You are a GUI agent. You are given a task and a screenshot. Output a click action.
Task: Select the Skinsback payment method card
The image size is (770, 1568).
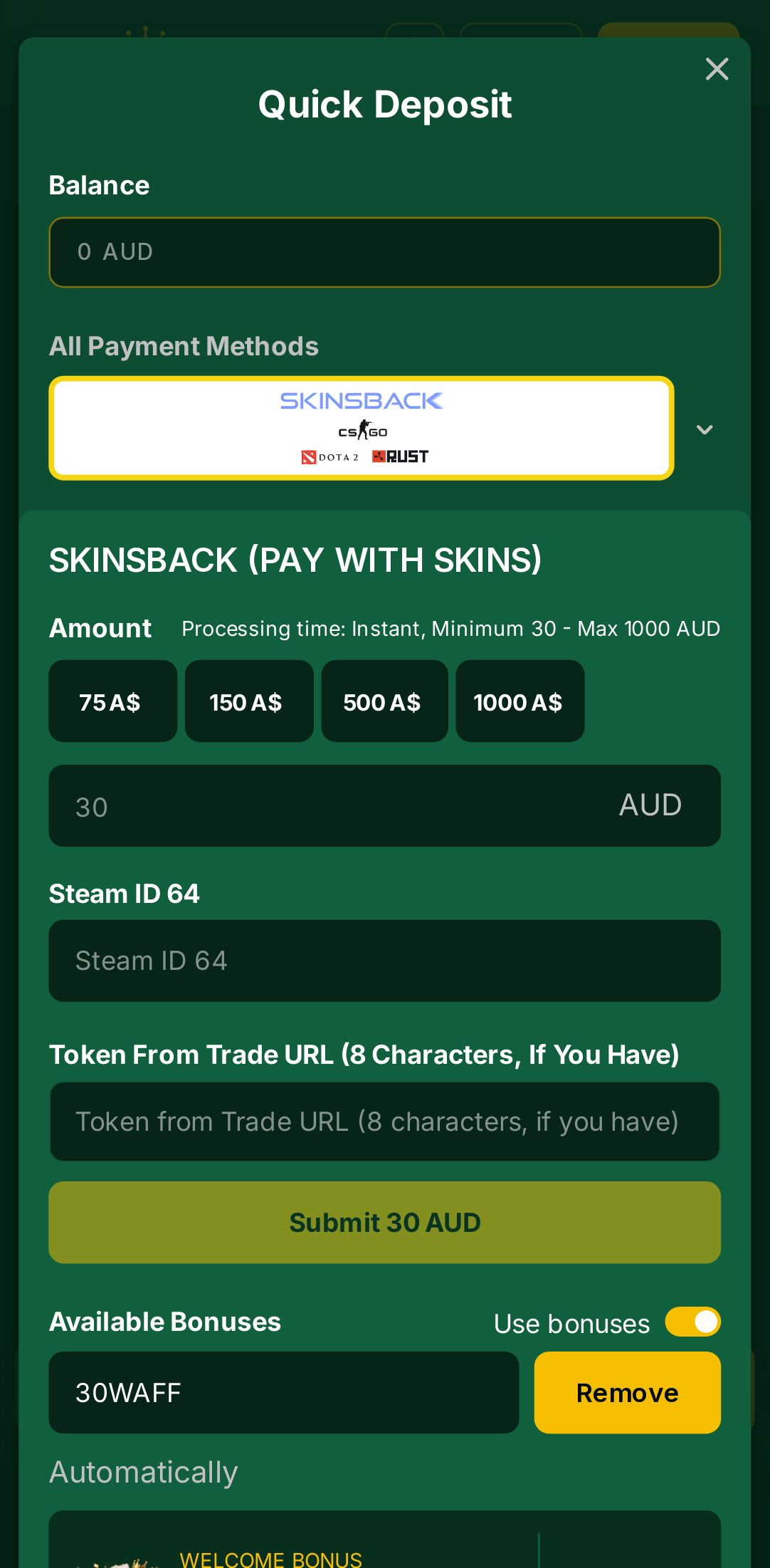(362, 428)
